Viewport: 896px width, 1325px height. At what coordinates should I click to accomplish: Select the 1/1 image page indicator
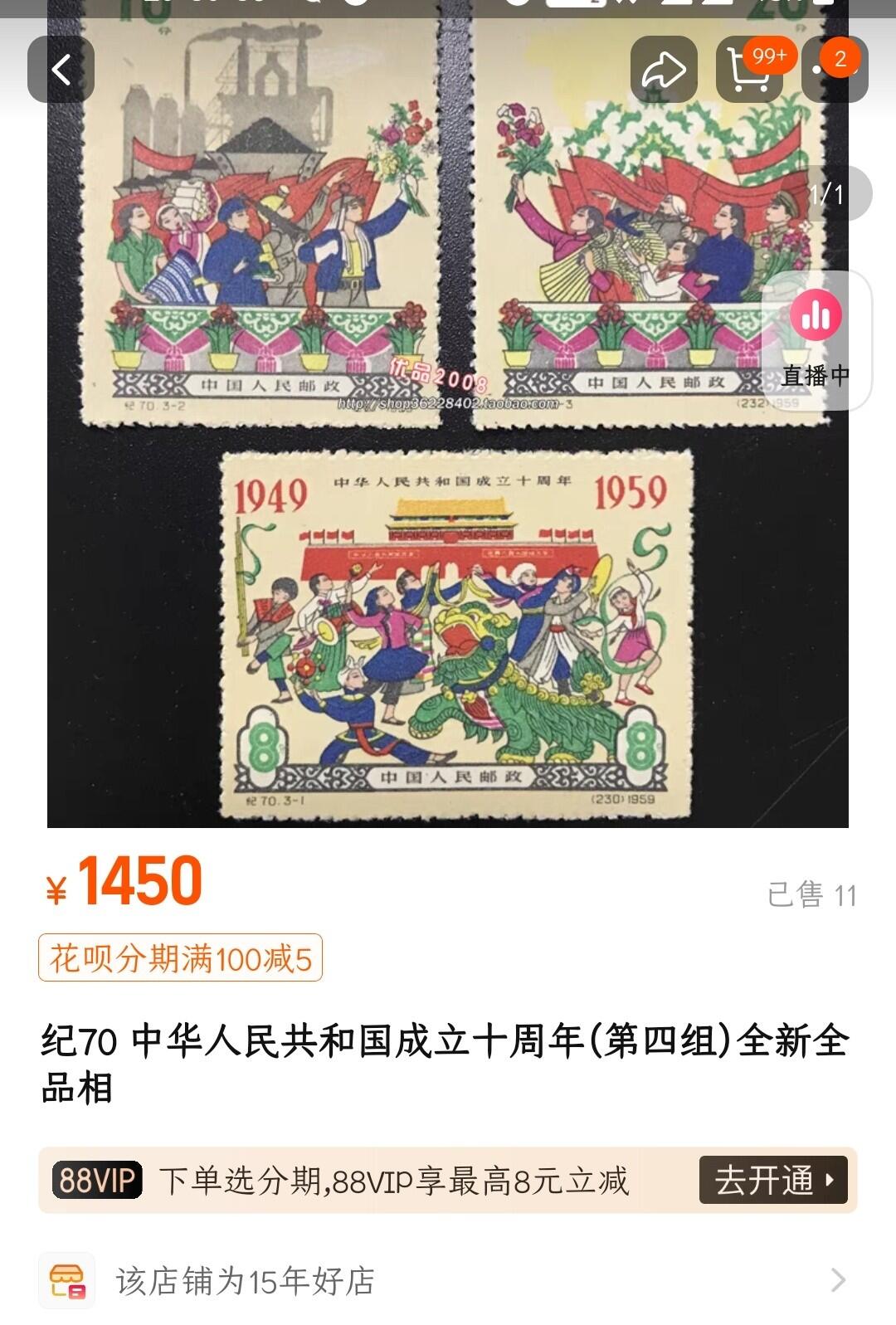[x=825, y=195]
